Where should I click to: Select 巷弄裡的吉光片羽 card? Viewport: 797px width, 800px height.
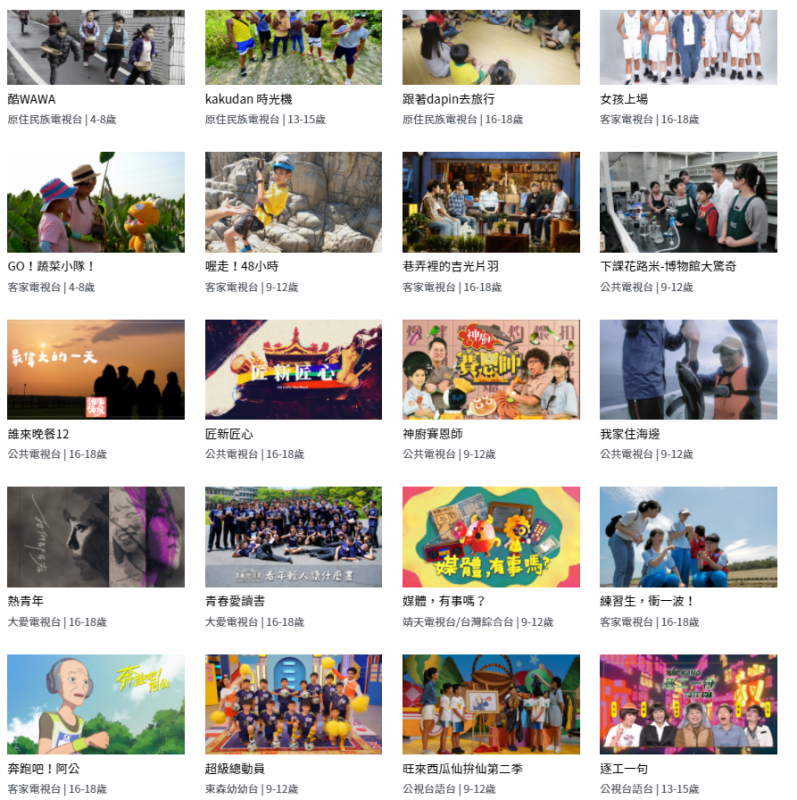point(491,202)
